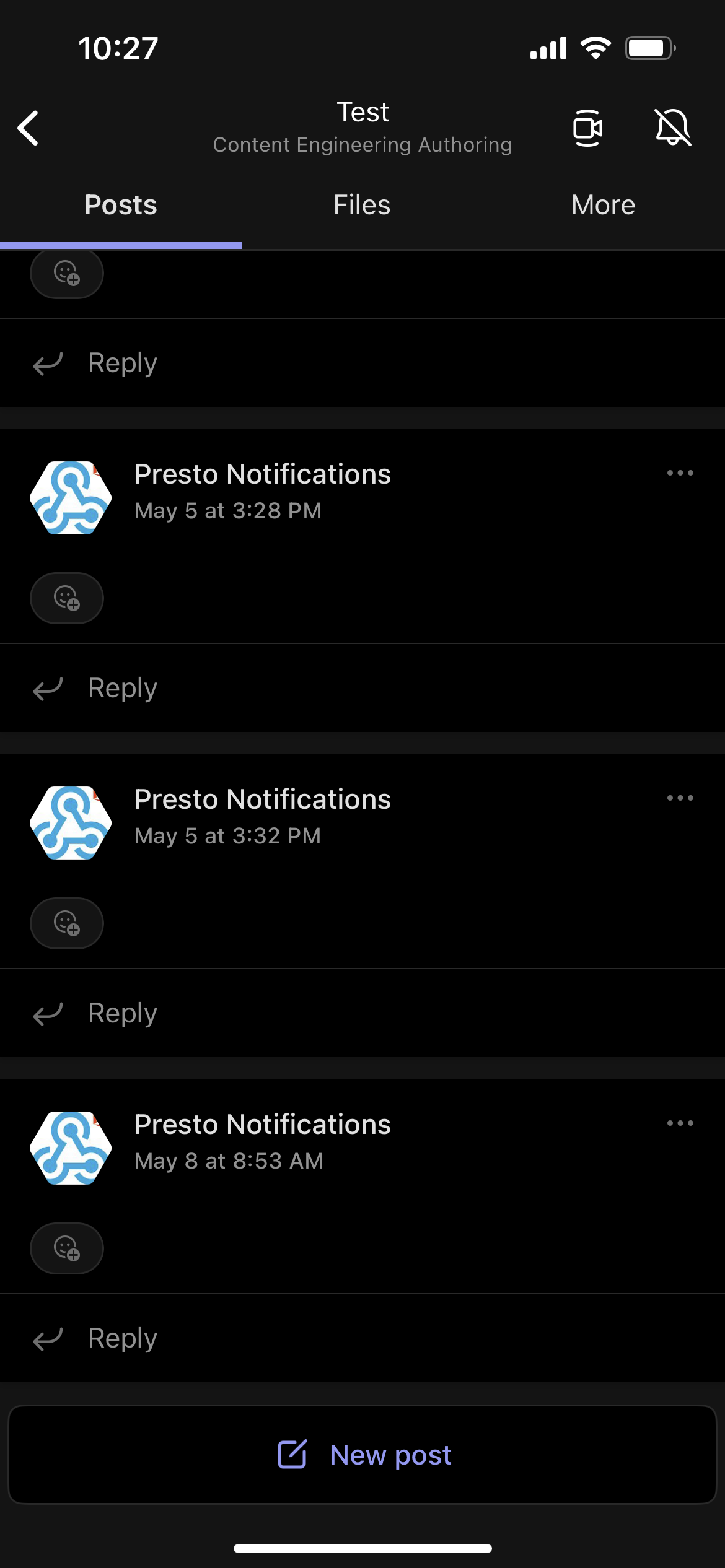The image size is (725, 1568).
Task: Tap New post to start a message
Action: pos(362,1455)
